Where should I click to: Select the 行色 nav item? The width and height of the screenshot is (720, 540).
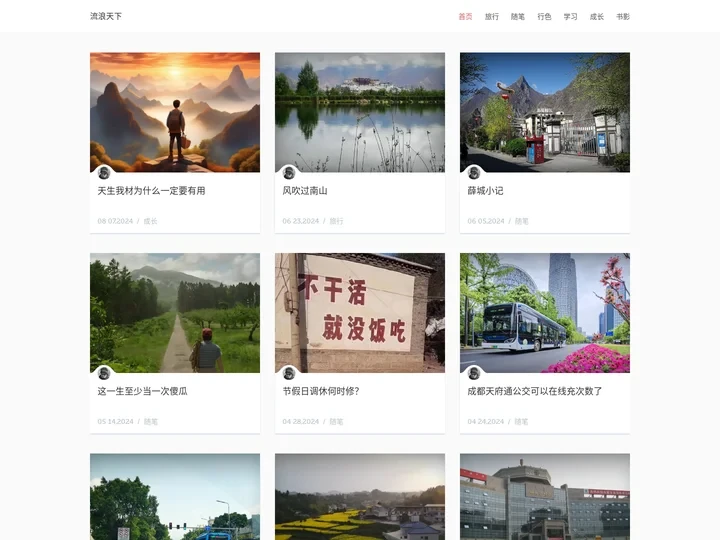544,16
